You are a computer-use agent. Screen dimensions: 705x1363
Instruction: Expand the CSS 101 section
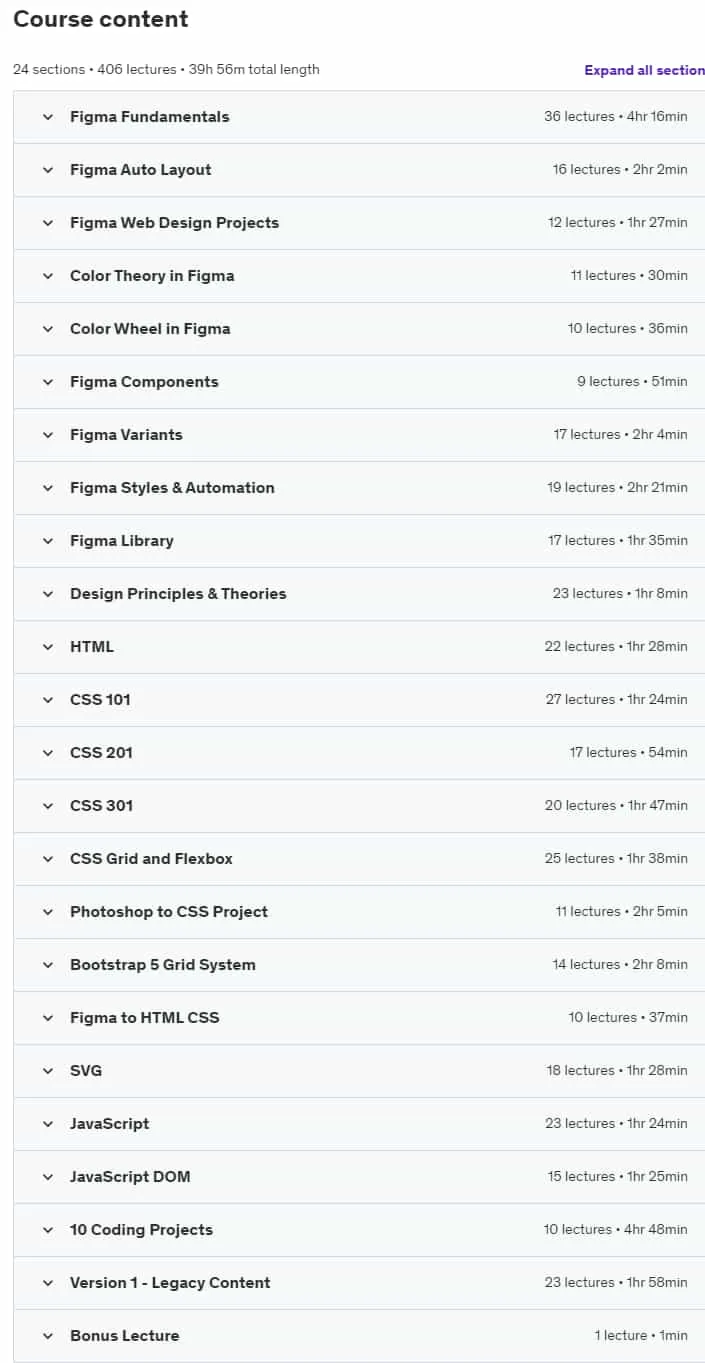359,700
